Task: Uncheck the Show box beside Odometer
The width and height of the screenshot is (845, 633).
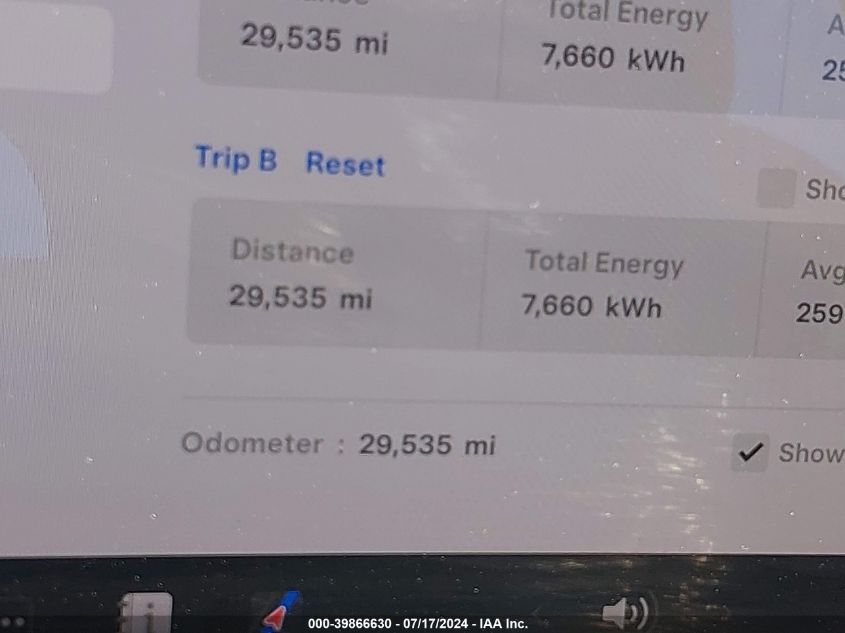Action: click(750, 452)
